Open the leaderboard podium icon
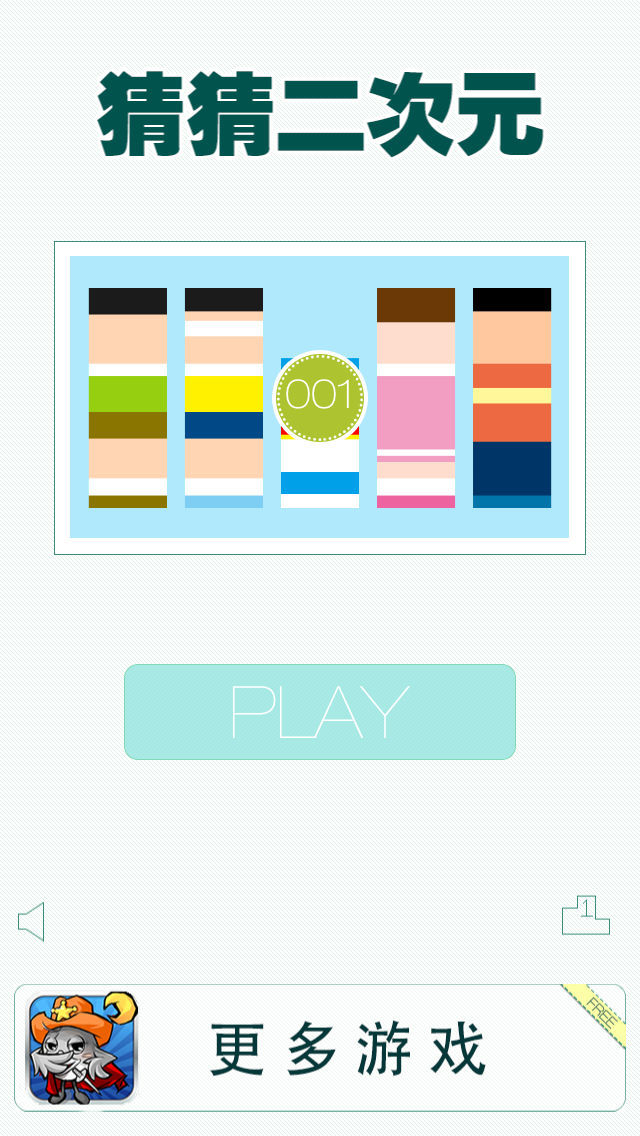The image size is (640, 1136). tap(586, 915)
